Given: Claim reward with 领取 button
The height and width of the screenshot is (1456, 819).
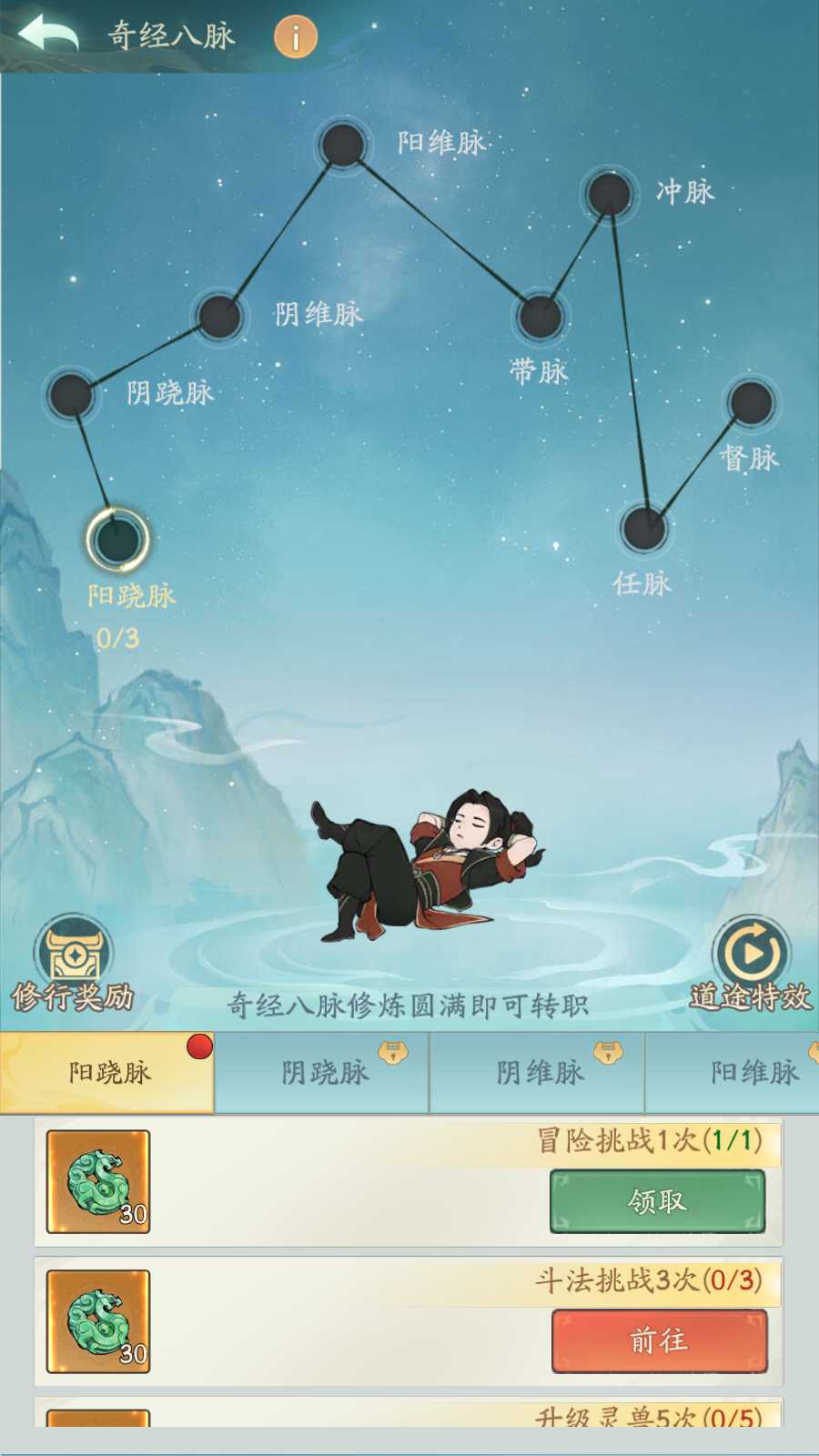Looking at the screenshot, I should pyautogui.click(x=657, y=1201).
